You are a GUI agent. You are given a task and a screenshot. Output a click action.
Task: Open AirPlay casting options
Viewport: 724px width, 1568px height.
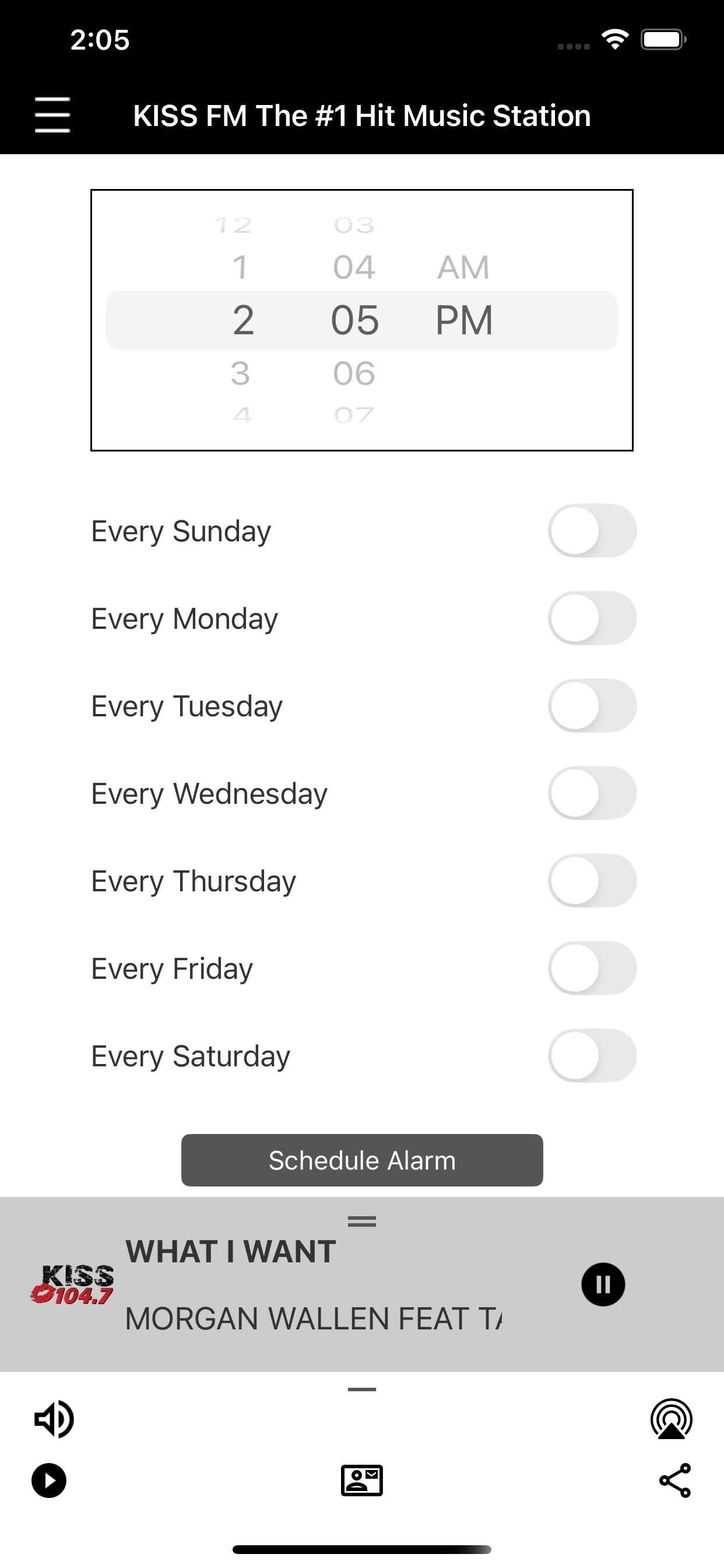[671, 1419]
